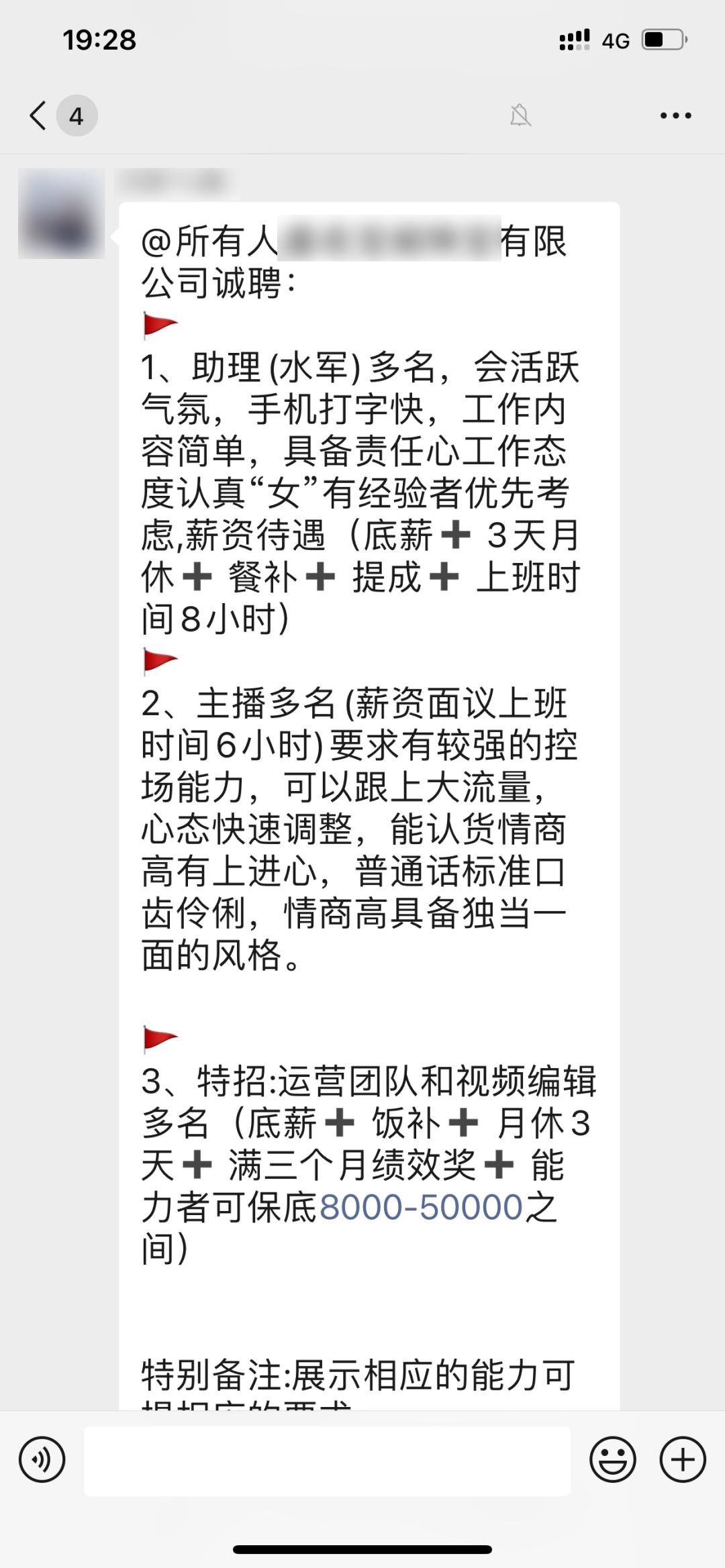Viewport: 725px width, 1568px height.
Task: Tap the message text field
Action: [x=327, y=1461]
